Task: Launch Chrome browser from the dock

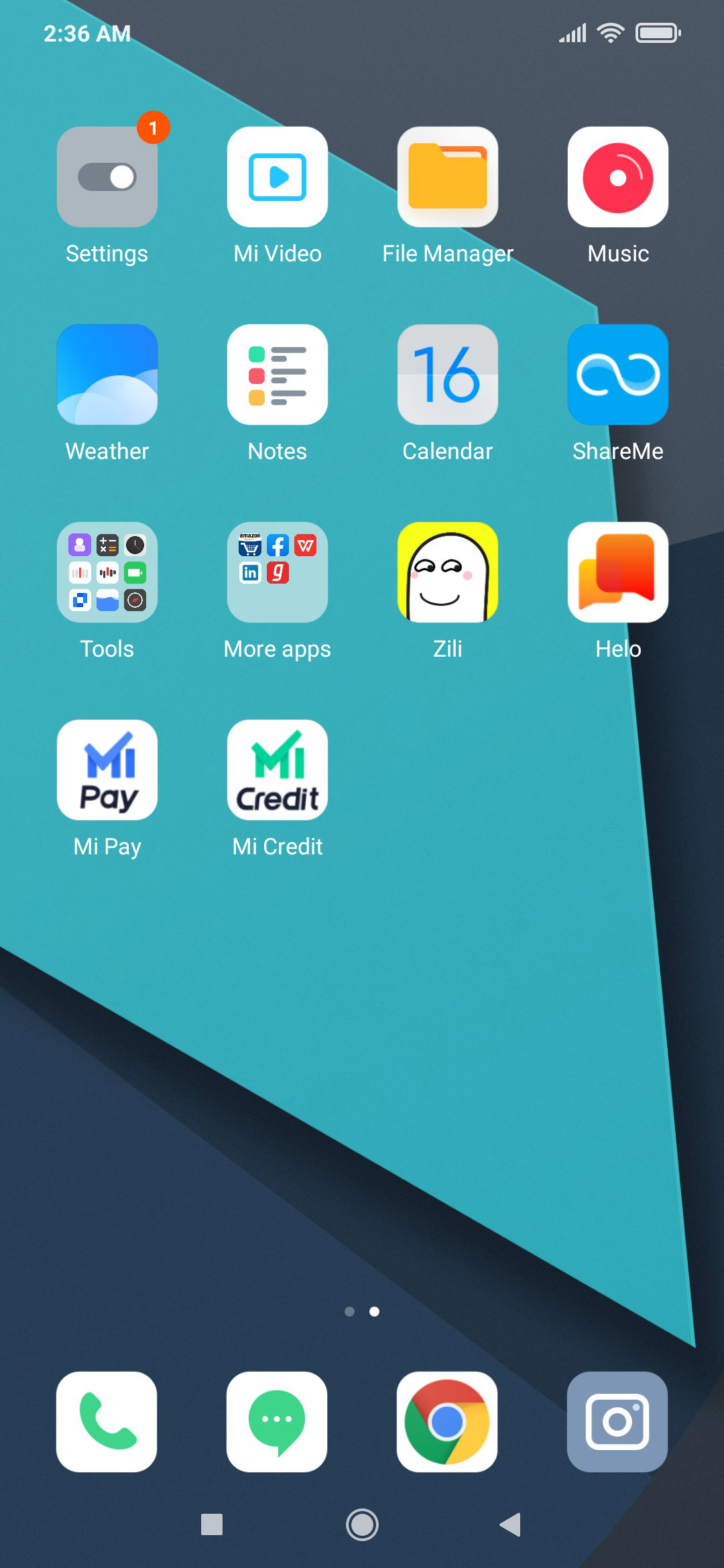Action: tap(447, 1421)
